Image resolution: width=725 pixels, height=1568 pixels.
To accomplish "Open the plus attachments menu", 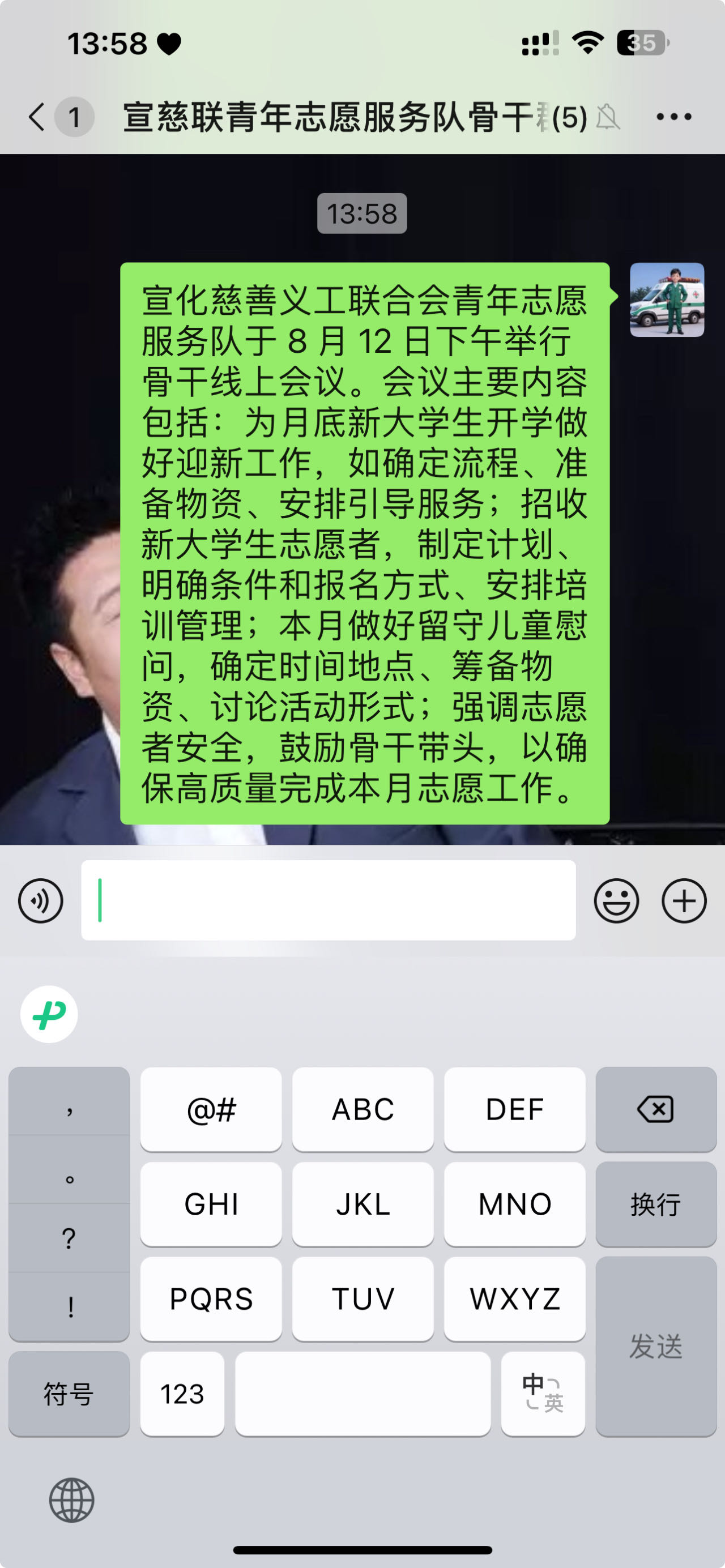I will 684,901.
